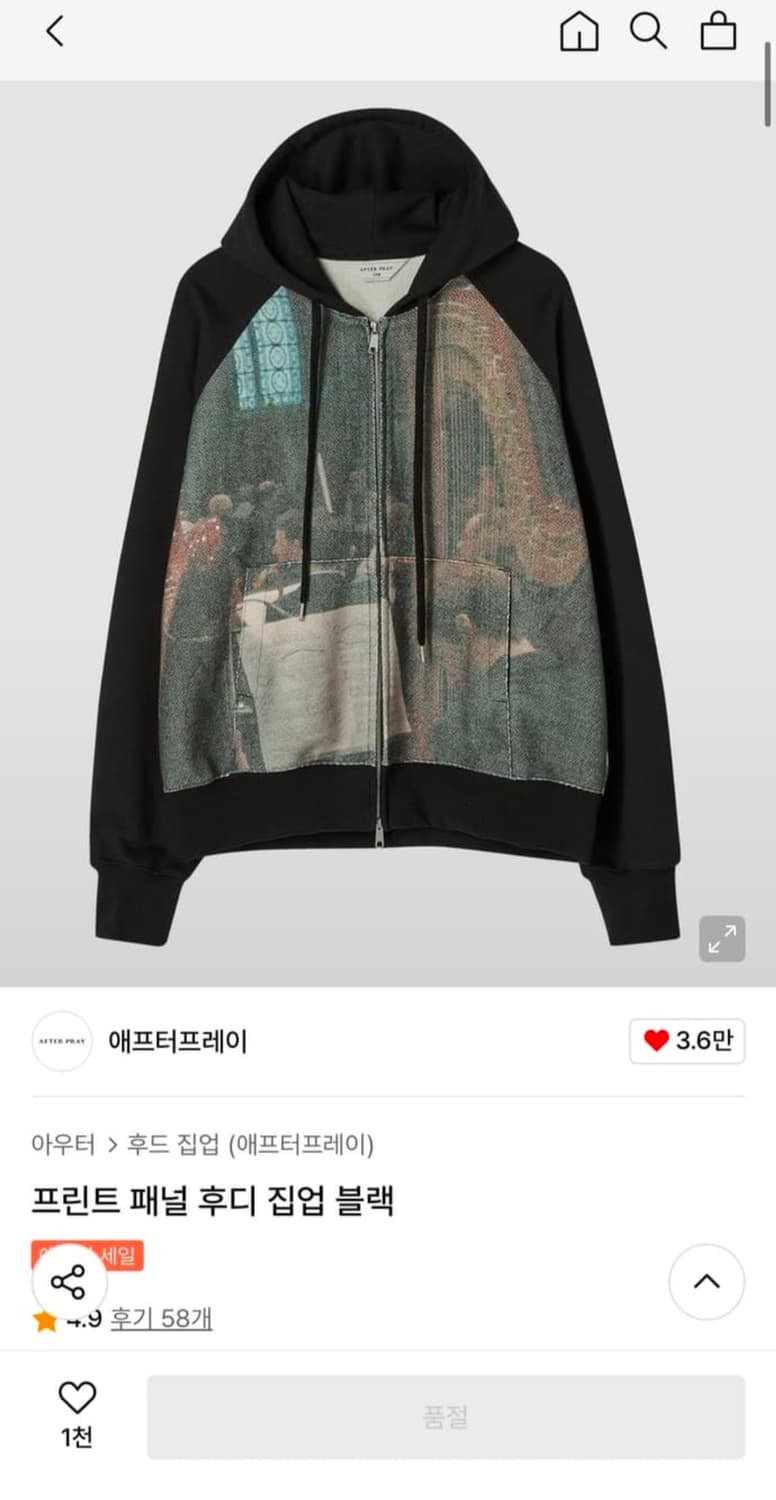776x1500 pixels.
Task: Toggle the brand like heart showing 3.6만
Action: (x=686, y=1041)
